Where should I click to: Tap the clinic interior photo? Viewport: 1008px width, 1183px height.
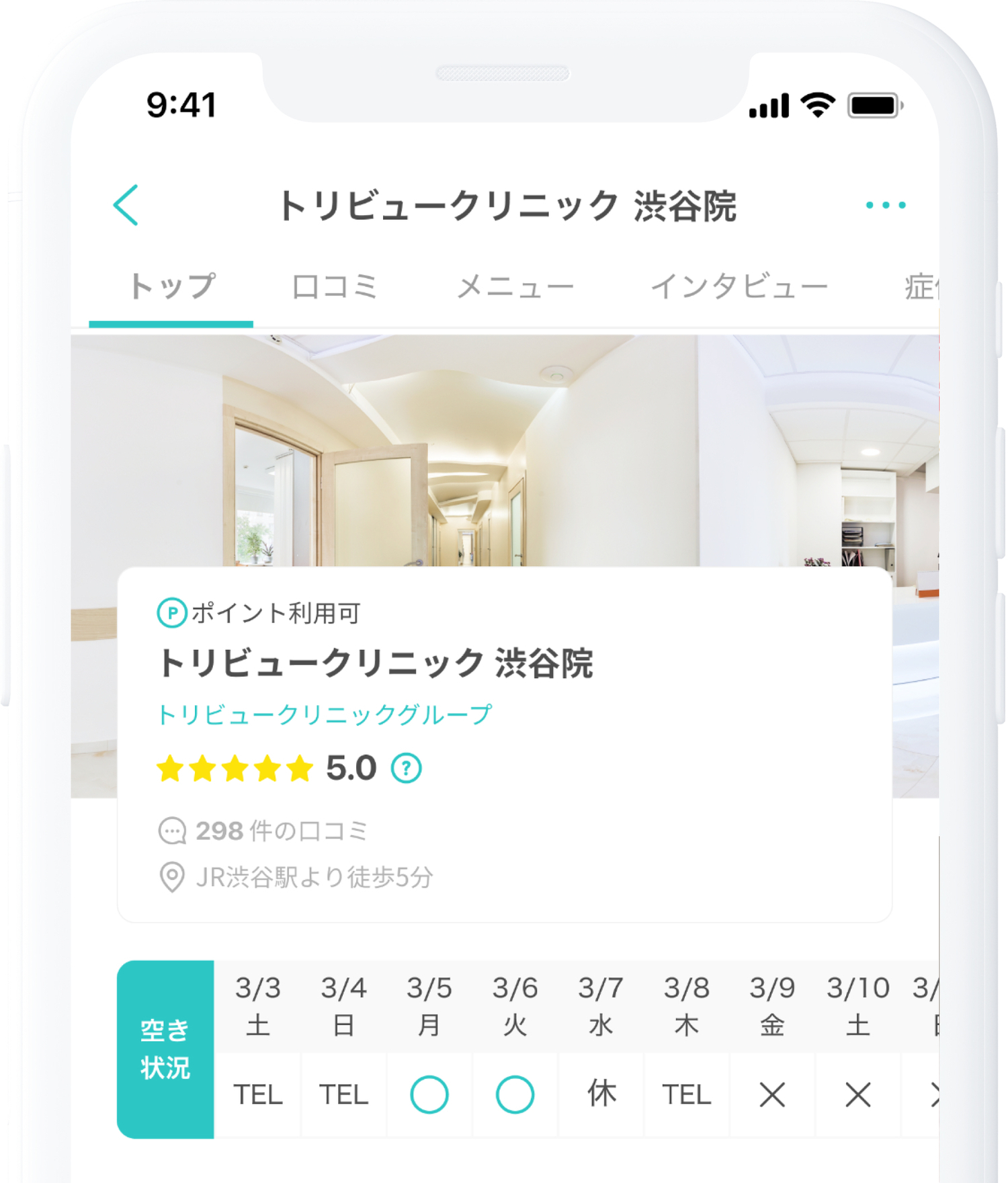point(504,437)
